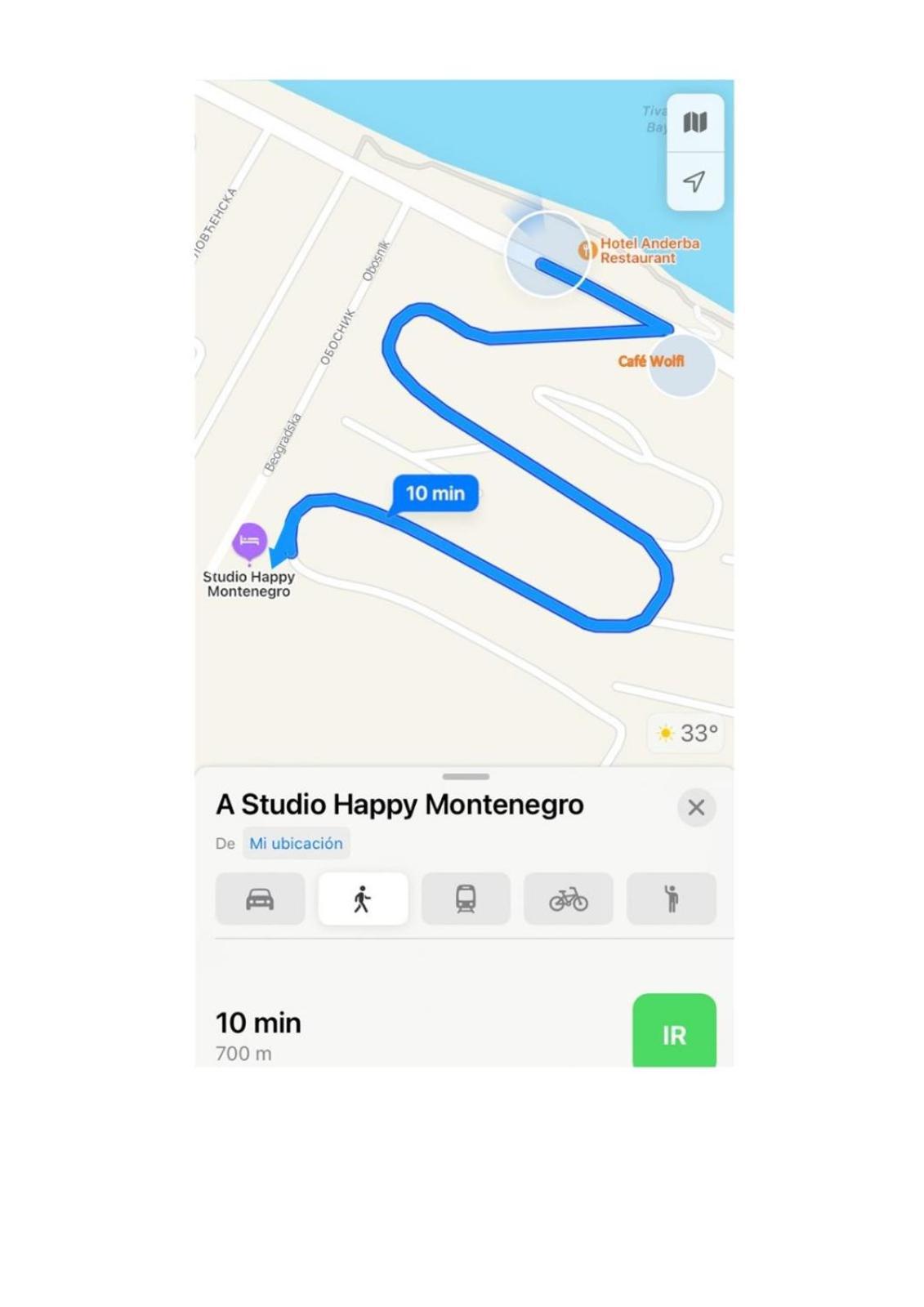Image resolution: width=924 pixels, height=1307 pixels.
Task: Start navigation with the IR button
Action: coord(674,1034)
